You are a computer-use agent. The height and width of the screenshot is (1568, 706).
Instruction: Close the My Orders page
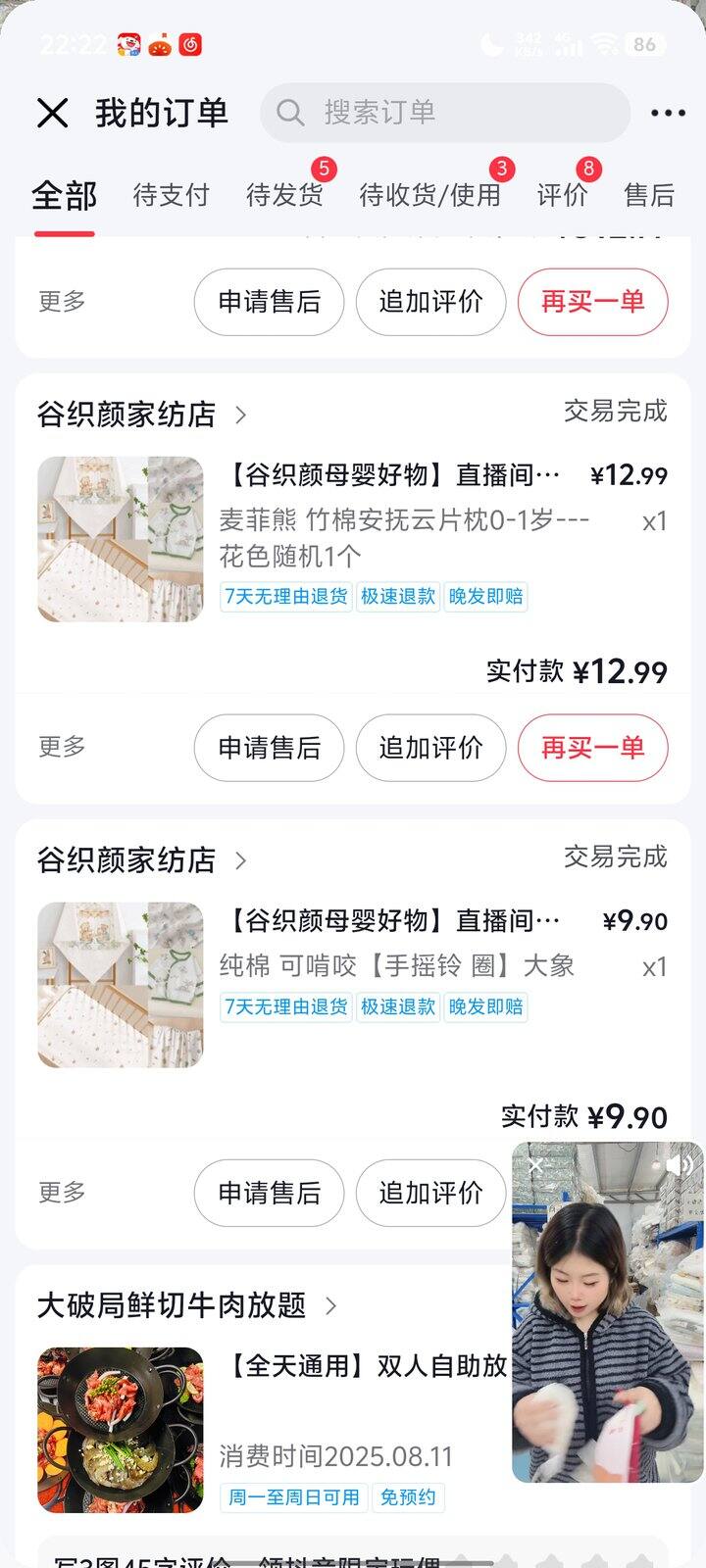[52, 113]
